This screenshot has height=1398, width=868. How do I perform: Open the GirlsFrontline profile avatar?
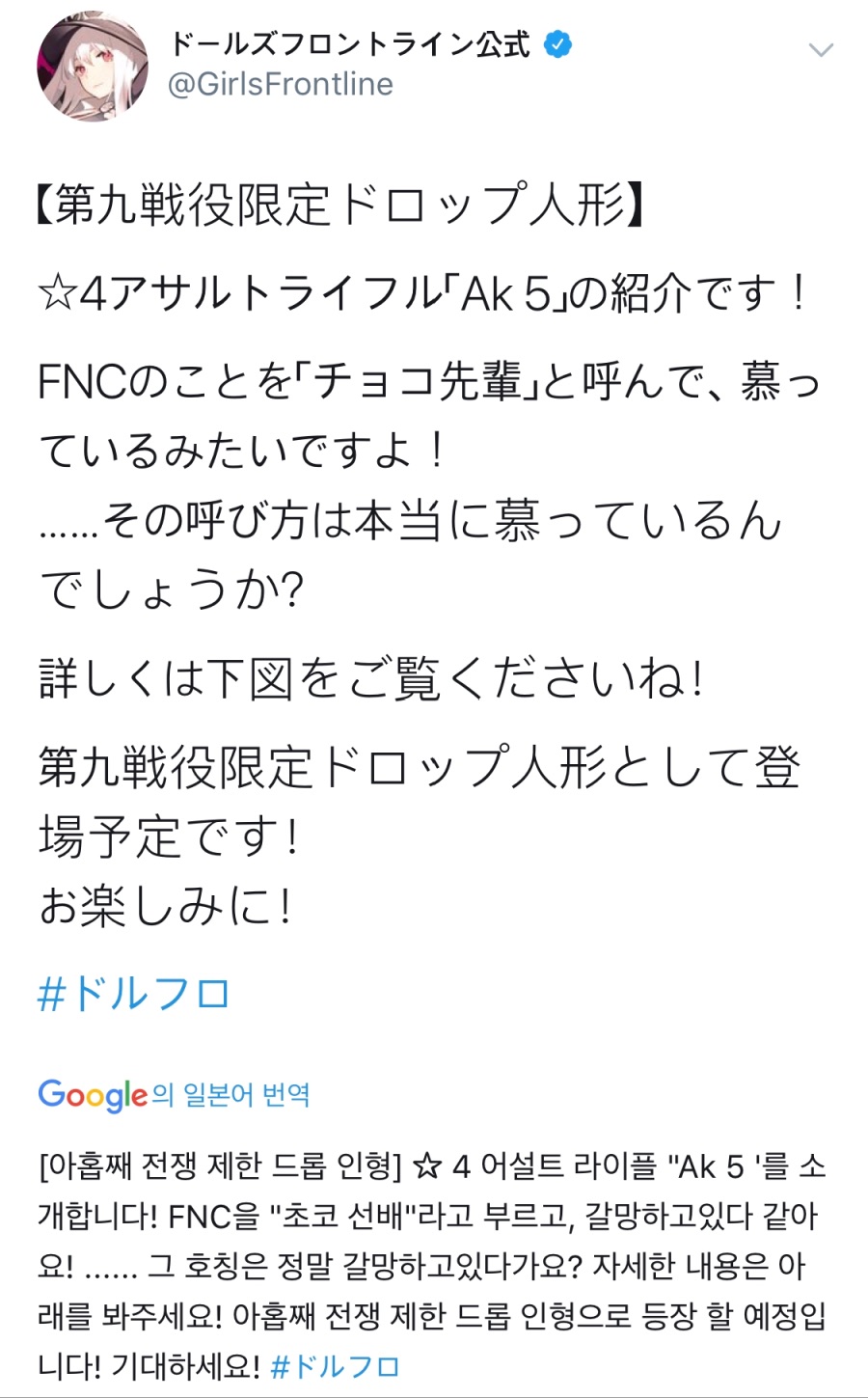coord(93,66)
